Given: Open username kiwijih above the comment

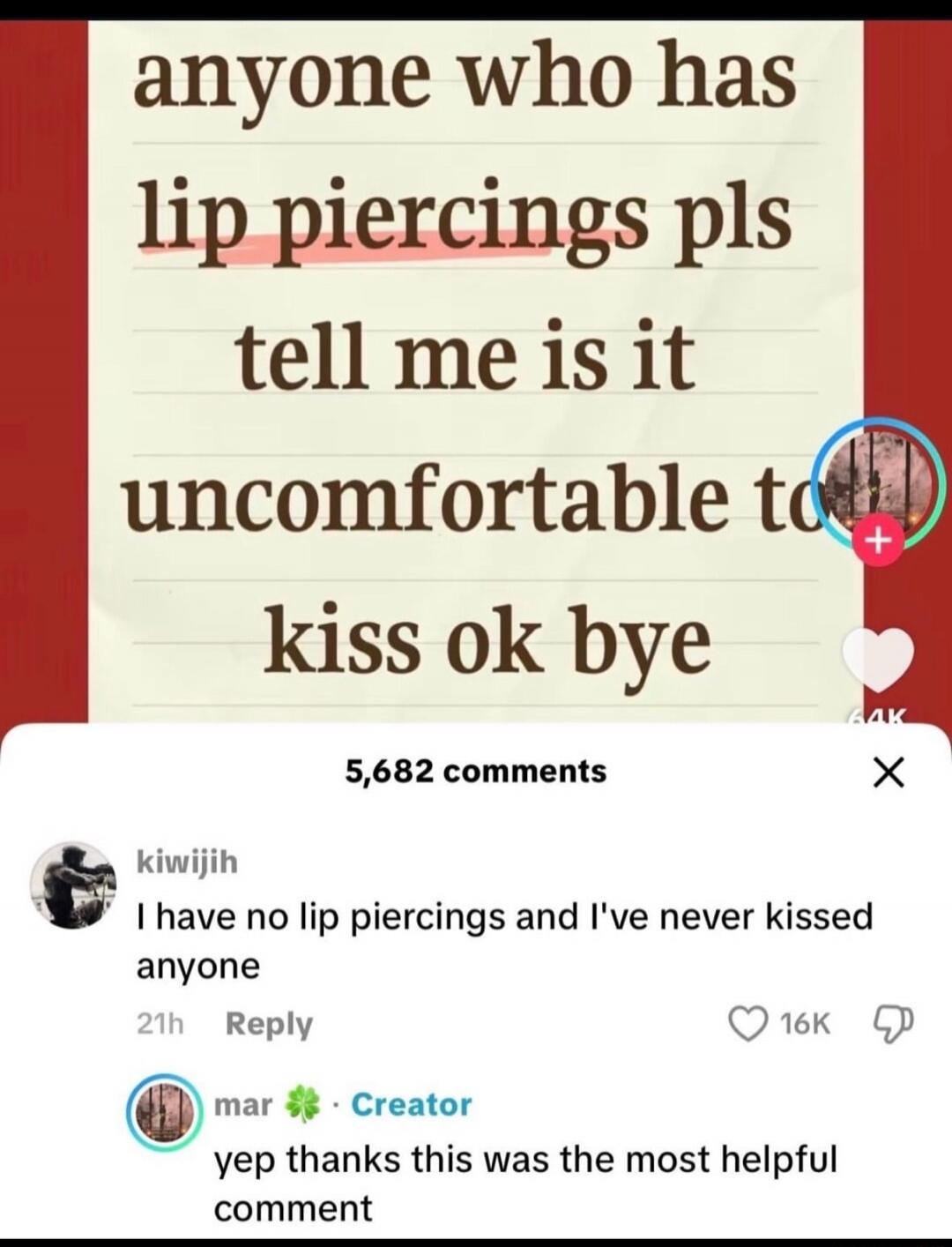Looking at the screenshot, I should [x=185, y=862].
